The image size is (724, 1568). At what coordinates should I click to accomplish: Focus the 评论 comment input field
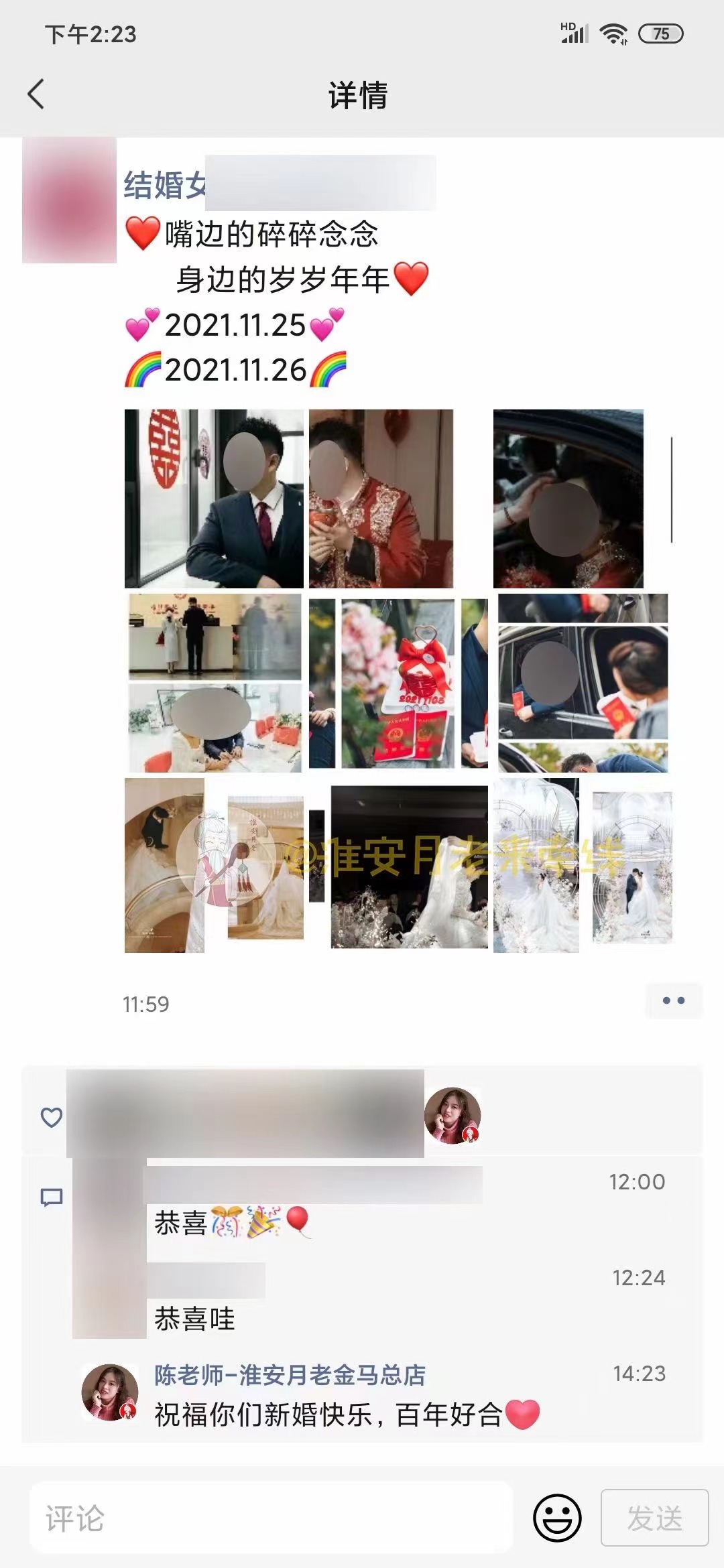tap(271, 1518)
